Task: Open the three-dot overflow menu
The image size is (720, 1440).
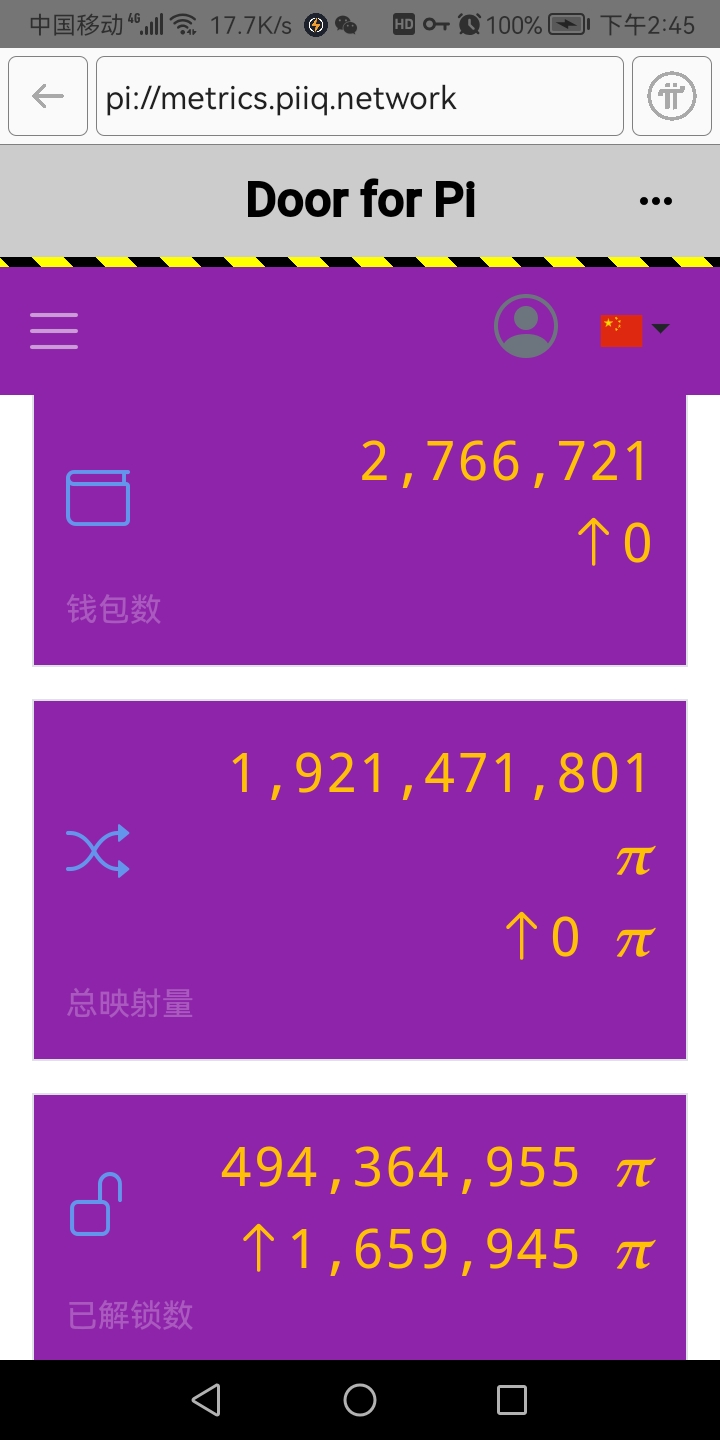Action: [655, 201]
